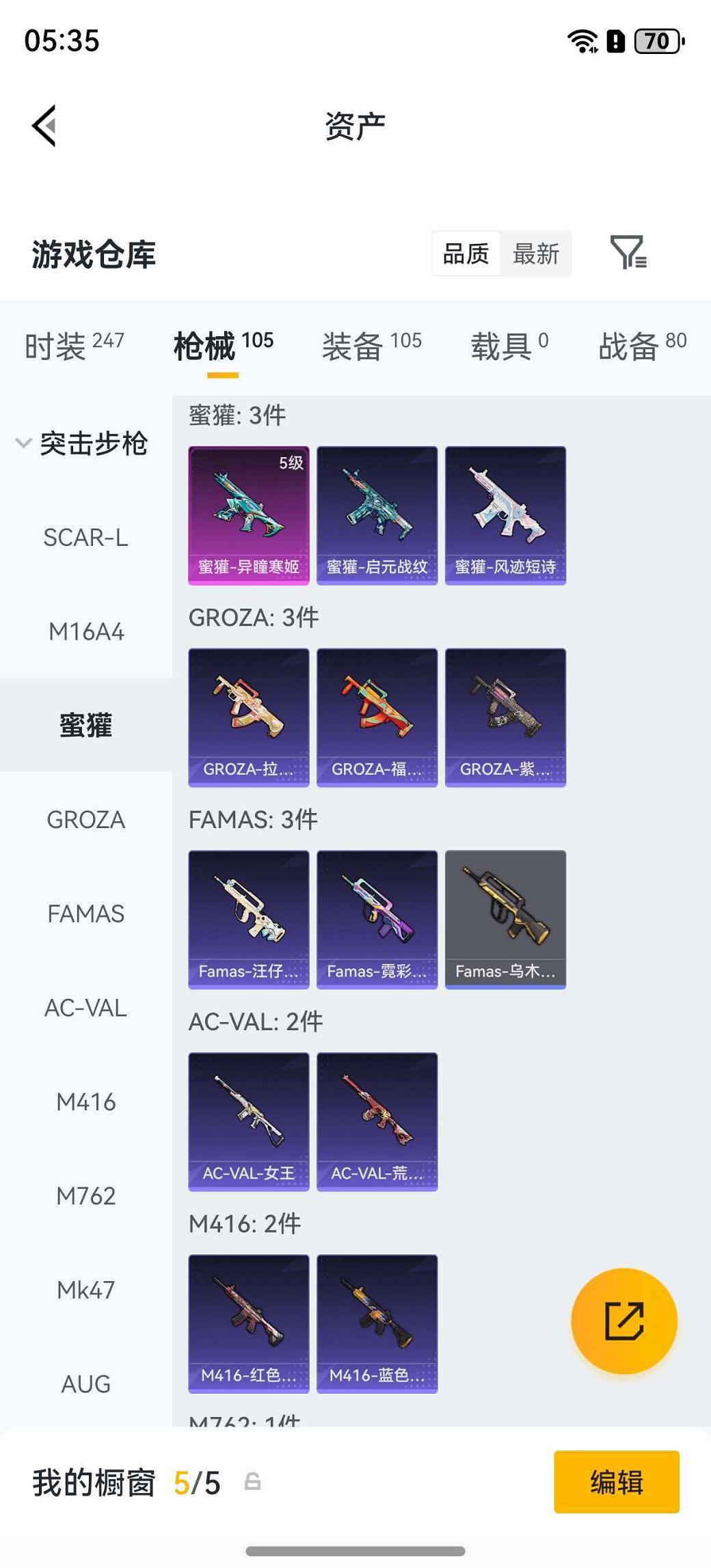Open the 蜜獾-异瞳寒姬 skin card
Viewport: 711px width, 1568px height.
click(248, 514)
